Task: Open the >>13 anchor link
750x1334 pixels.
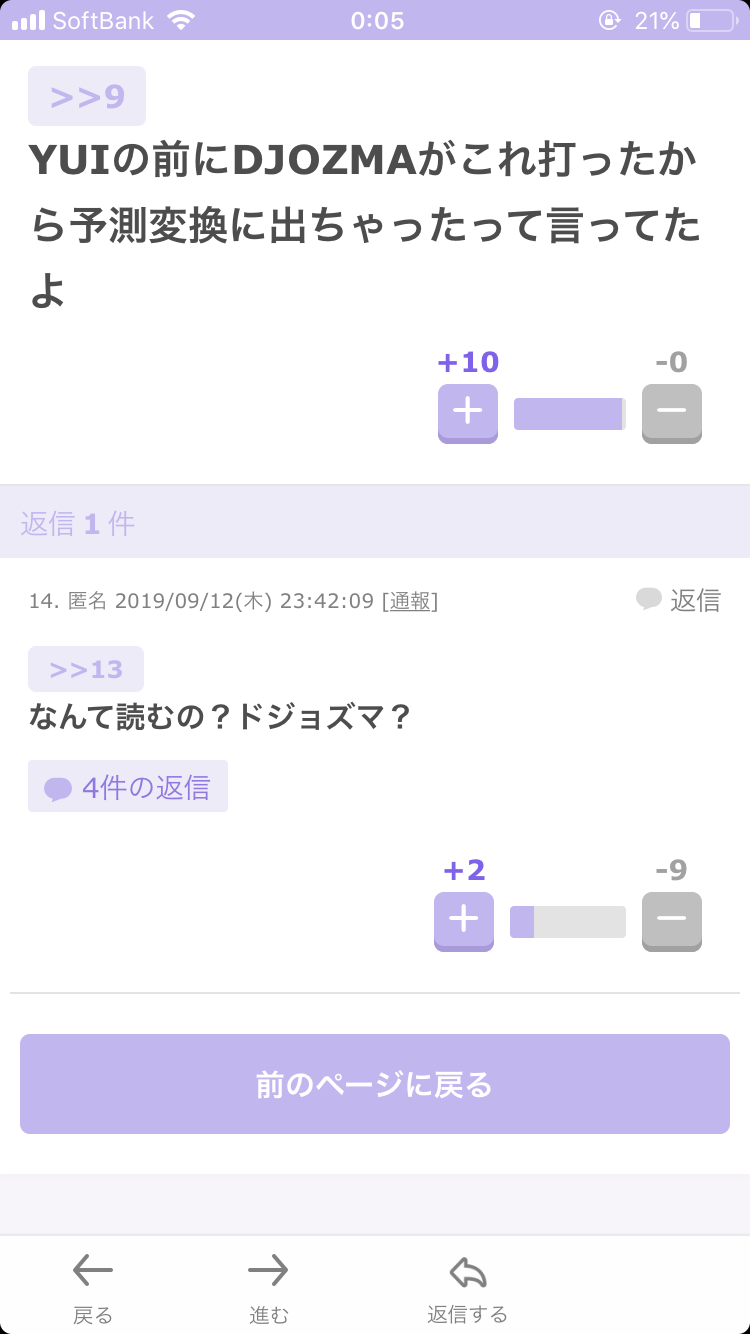Action: point(86,669)
